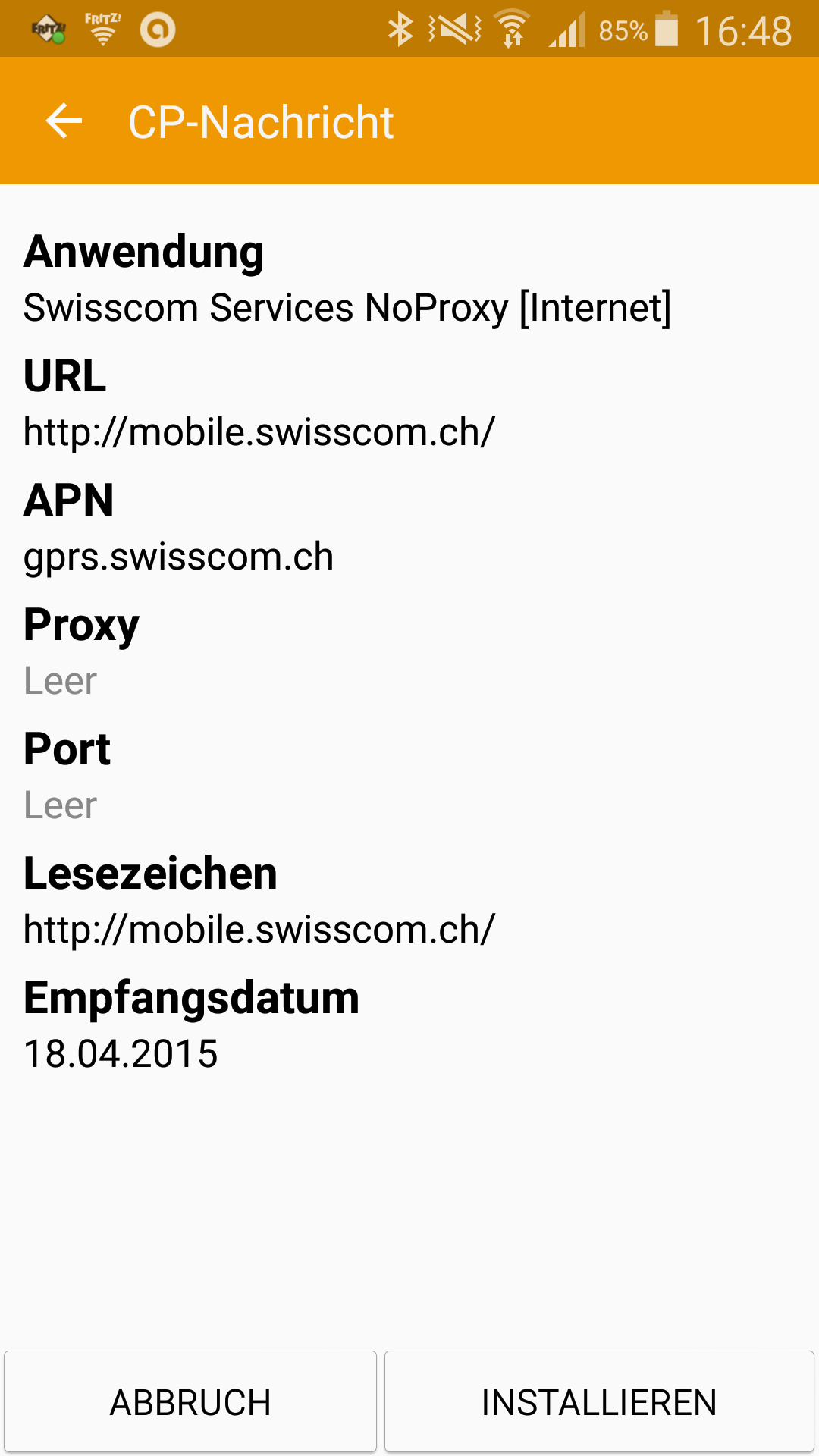This screenshot has height=1456, width=819.
Task: Tap the Empfangsdatum value 18.04.2015
Action: click(120, 1052)
